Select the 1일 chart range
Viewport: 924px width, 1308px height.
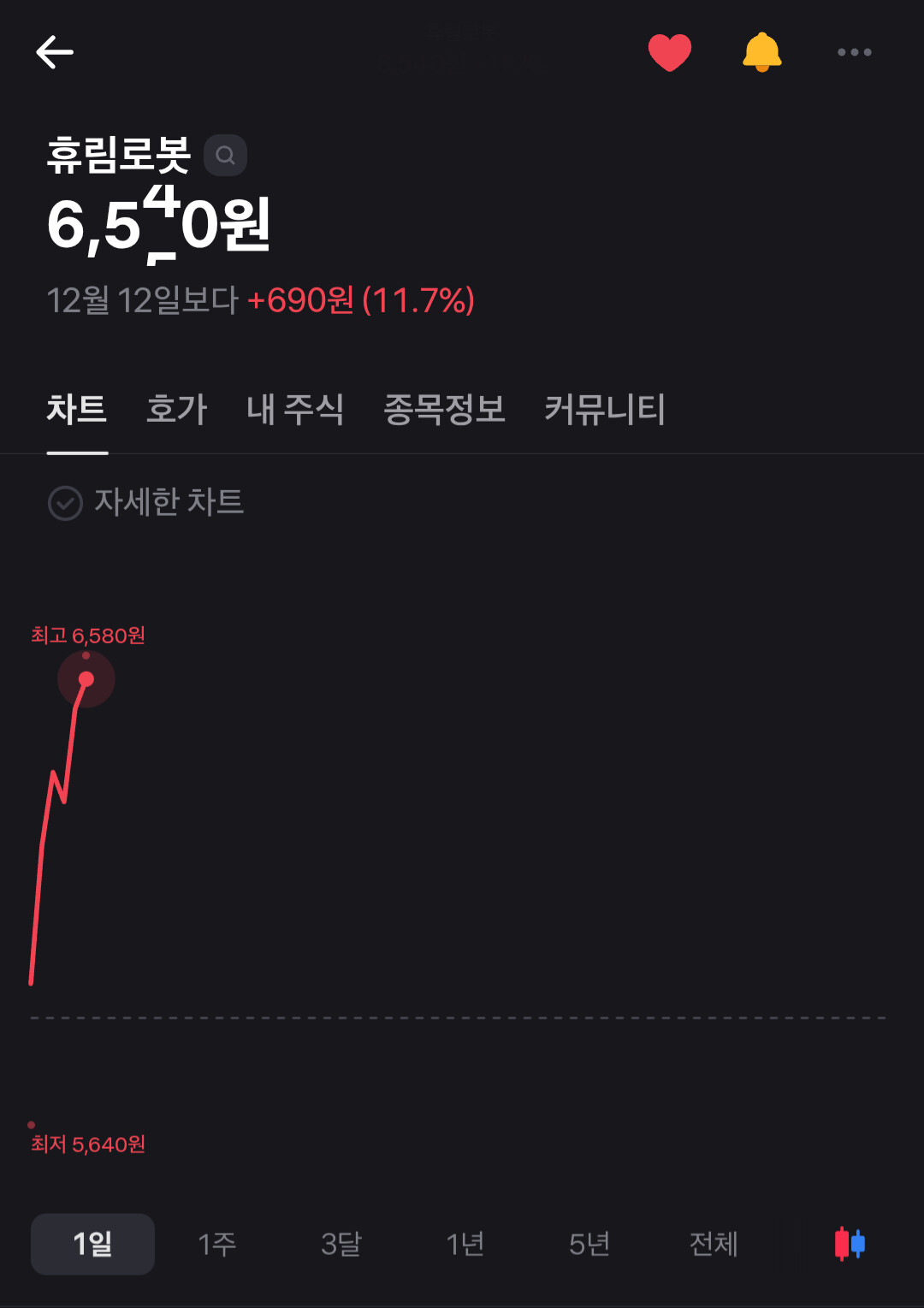tap(92, 1244)
